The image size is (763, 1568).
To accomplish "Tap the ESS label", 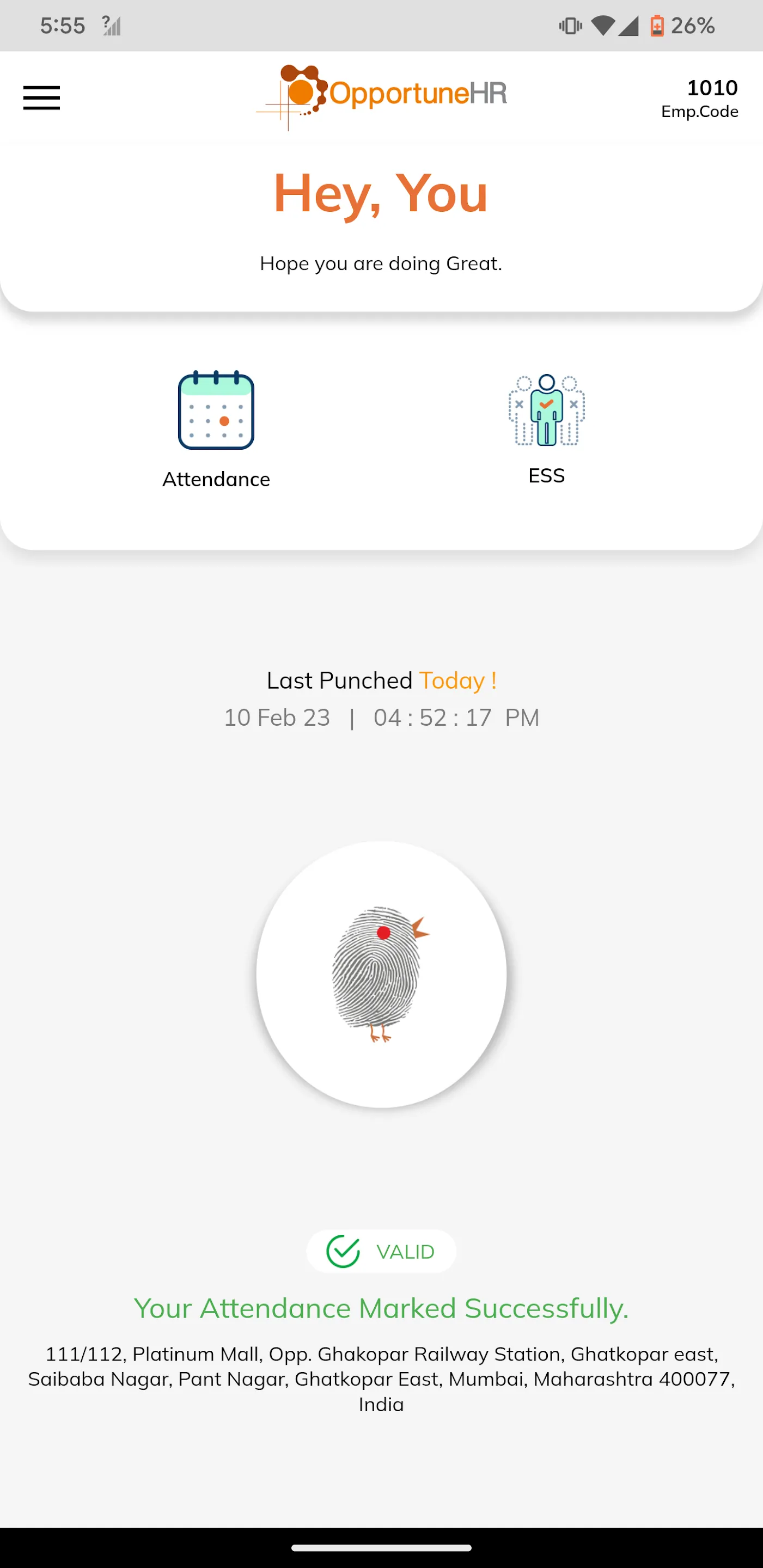I will 546,476.
